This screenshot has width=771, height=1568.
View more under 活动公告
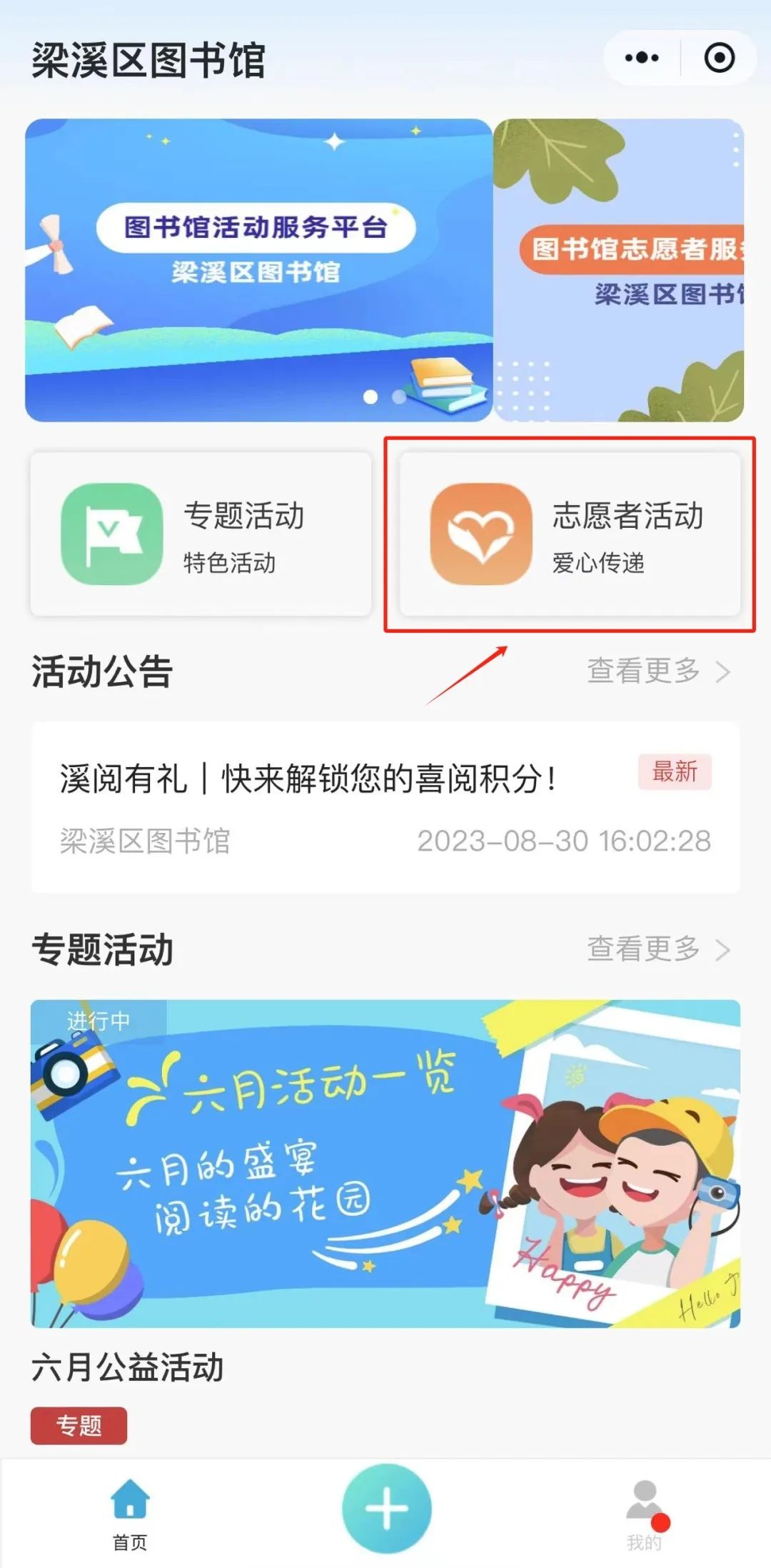(x=657, y=671)
